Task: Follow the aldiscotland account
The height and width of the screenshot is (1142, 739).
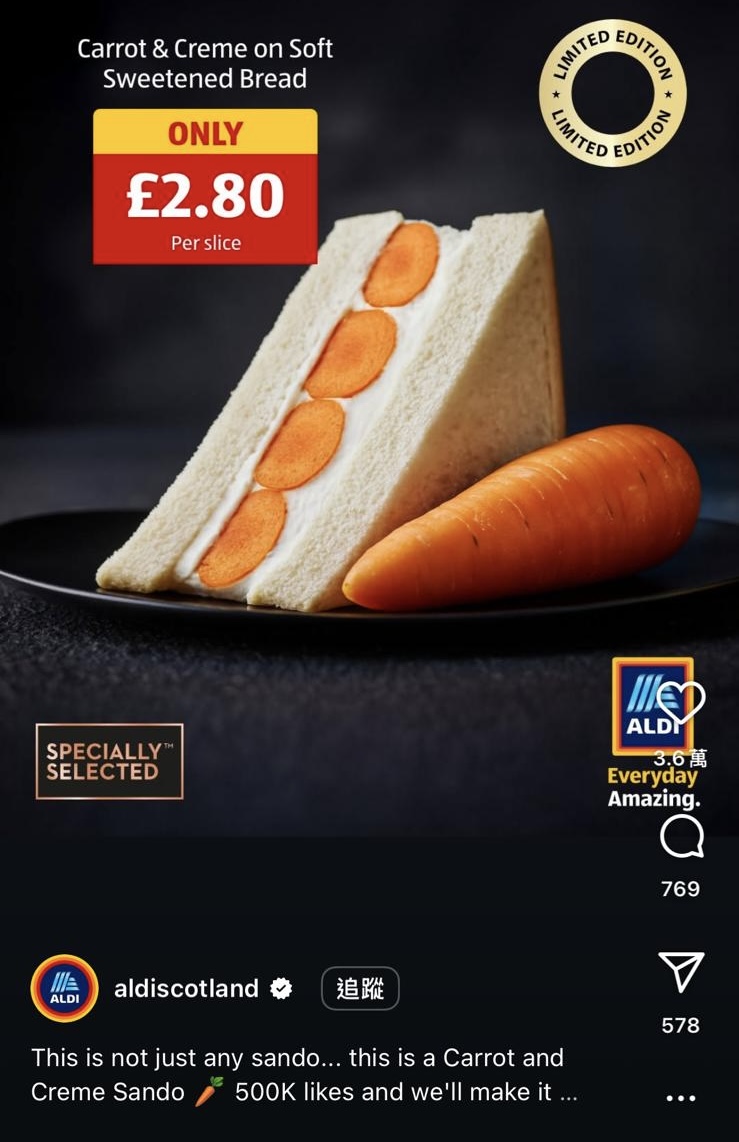Action: click(360, 989)
